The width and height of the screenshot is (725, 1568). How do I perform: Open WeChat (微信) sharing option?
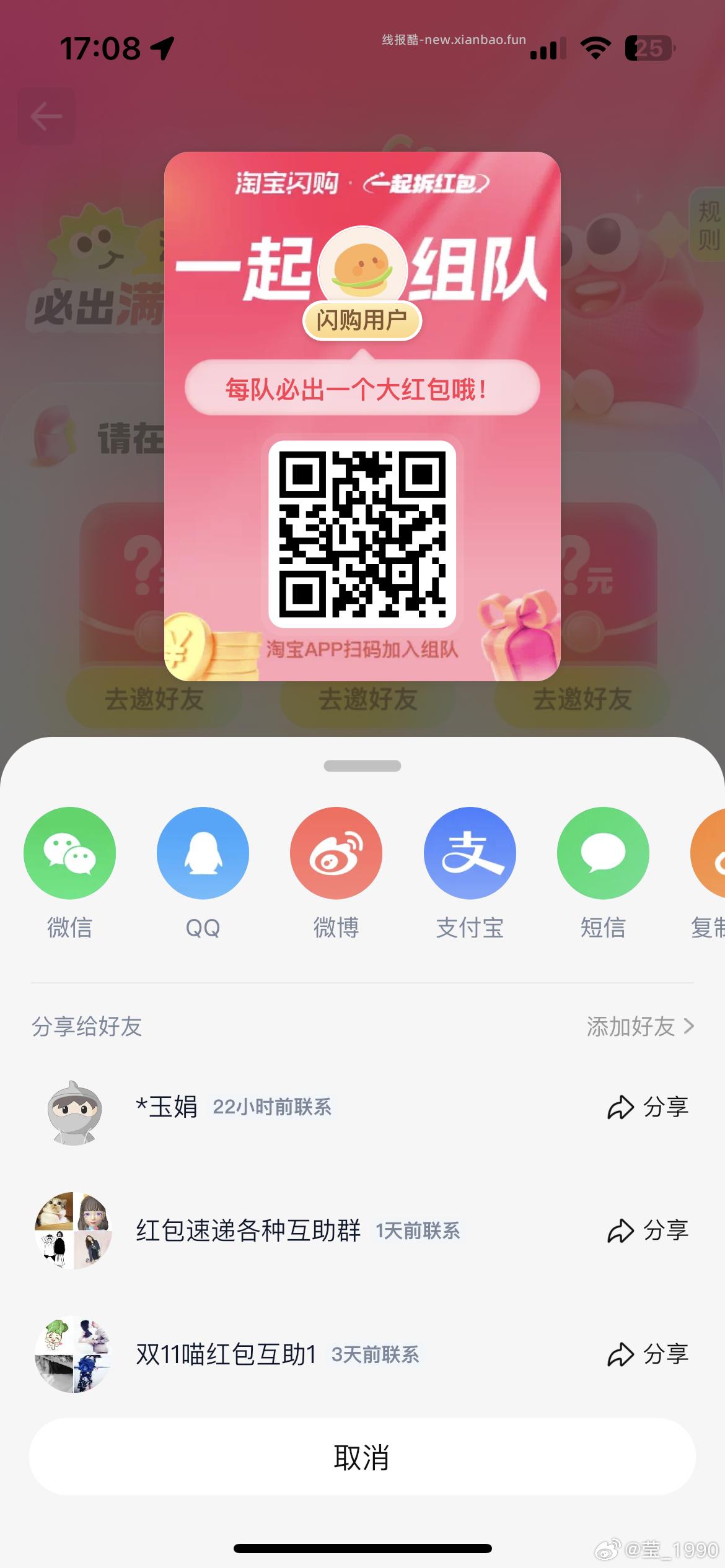tap(70, 853)
